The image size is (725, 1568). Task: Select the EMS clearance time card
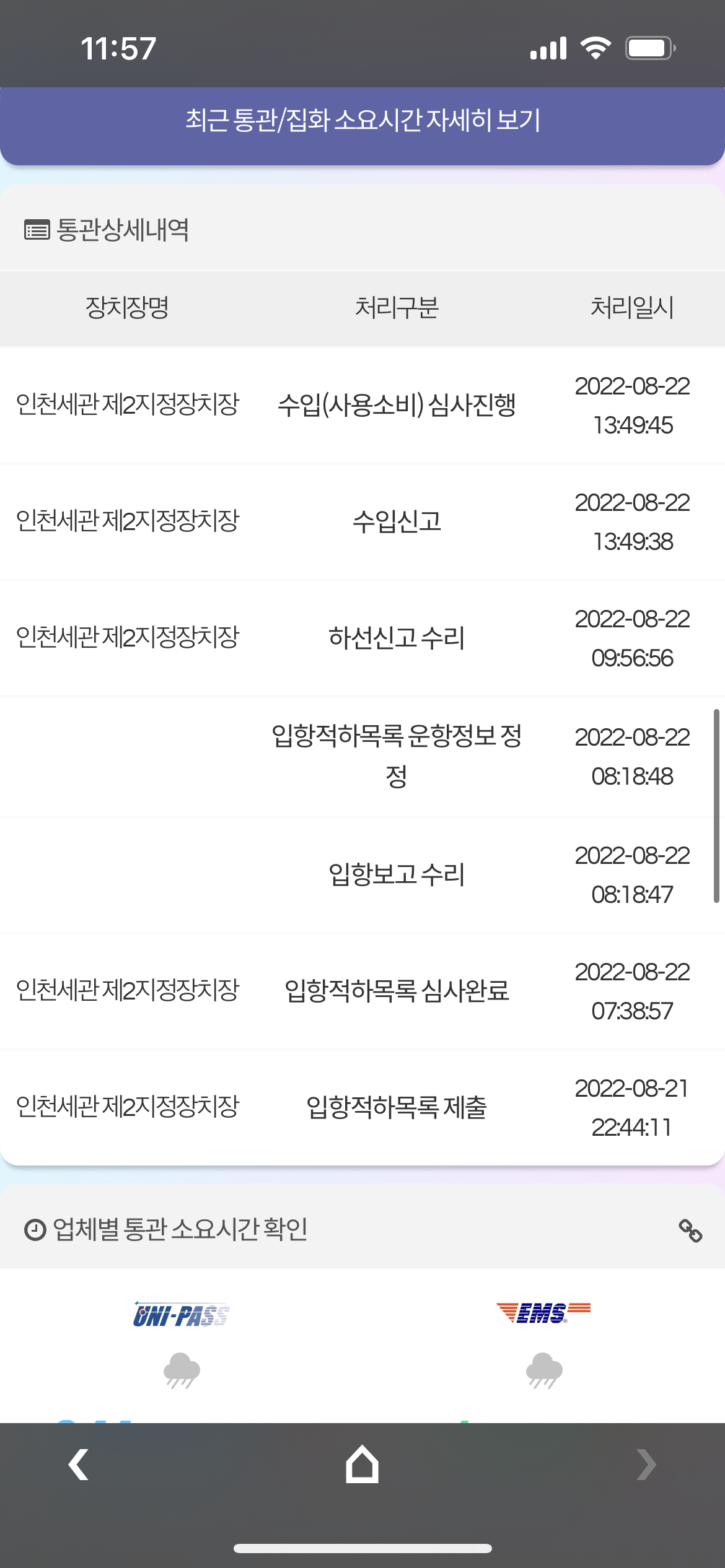tap(543, 1345)
